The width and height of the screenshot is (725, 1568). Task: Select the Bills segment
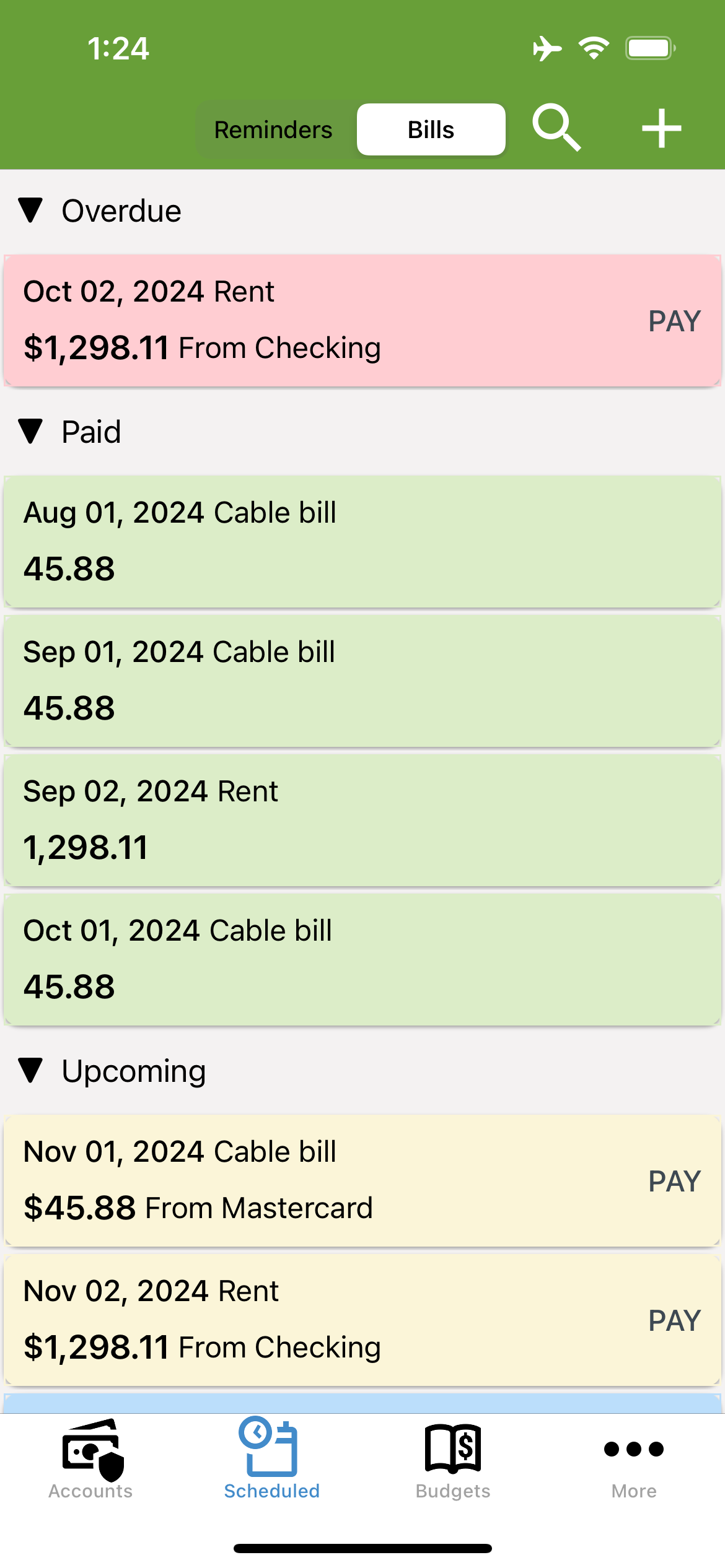click(431, 129)
